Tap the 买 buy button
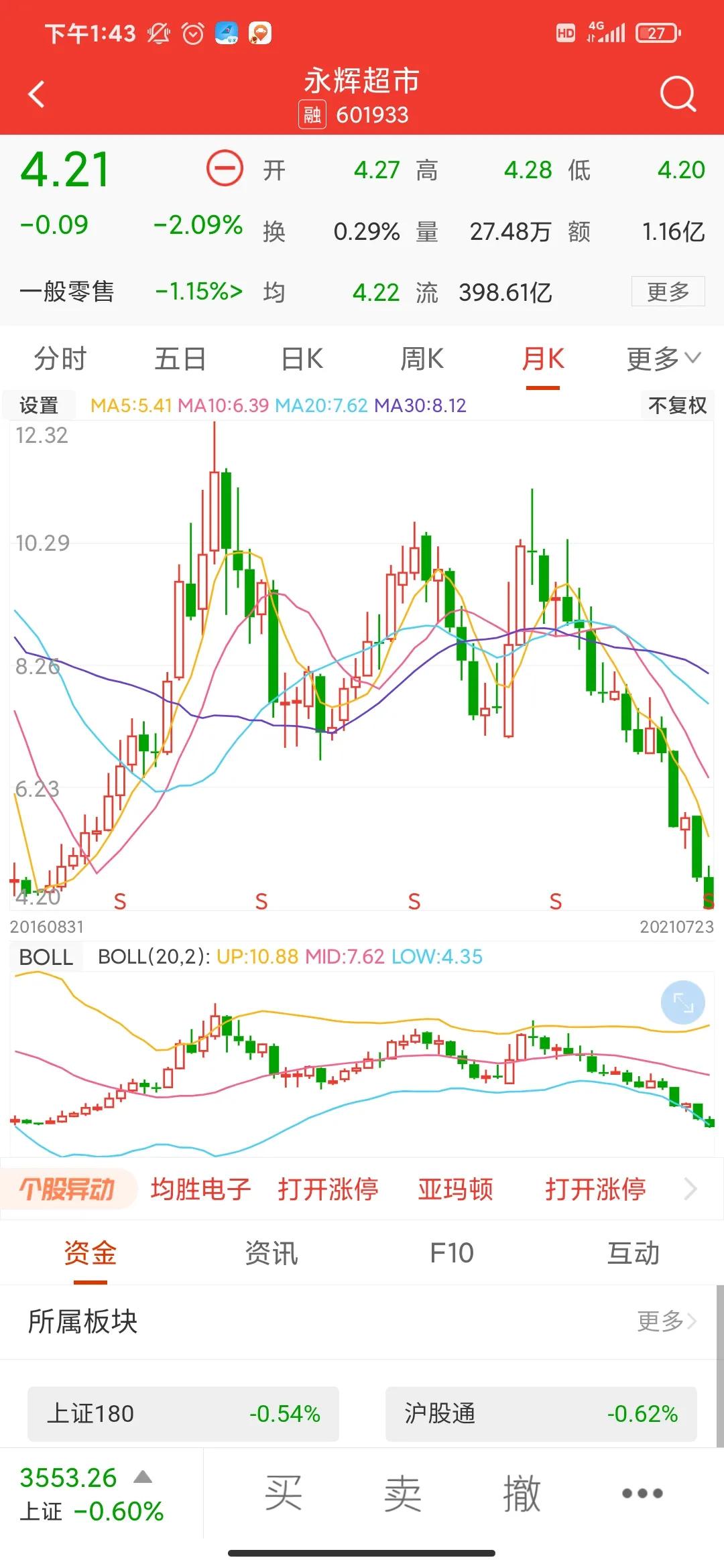The image size is (724, 1568). pos(283,1494)
